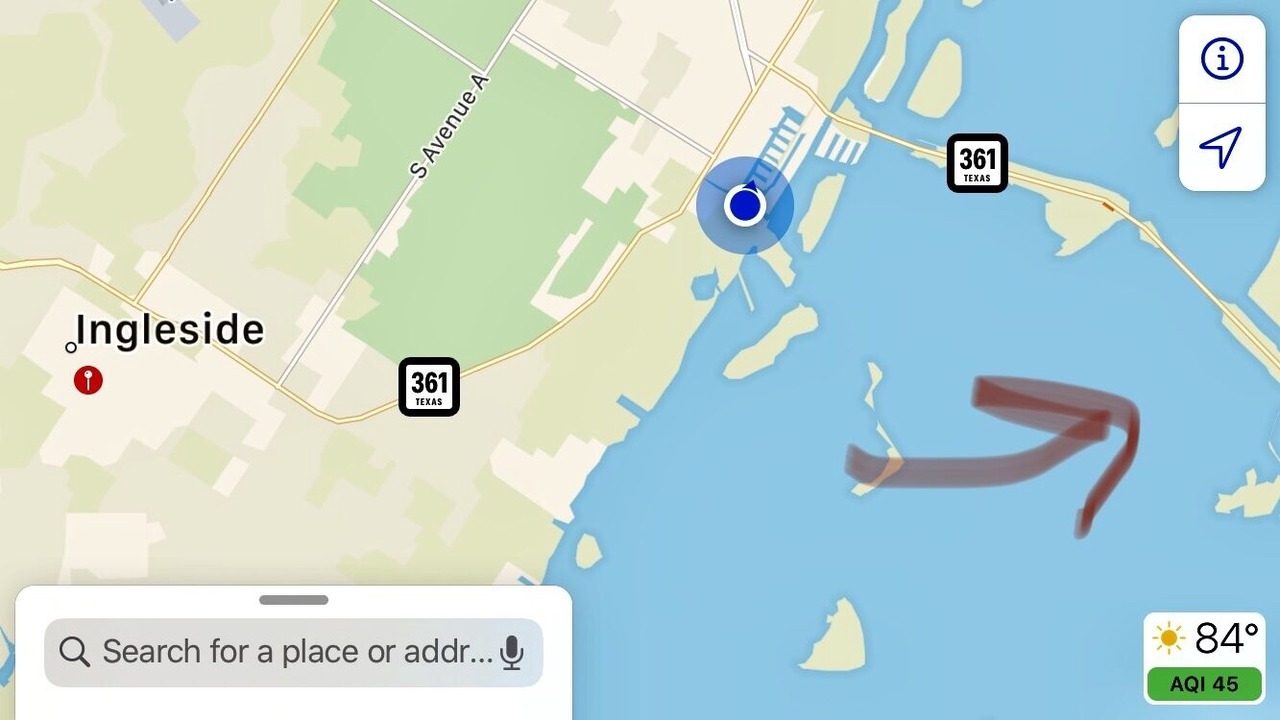Start voice search with the microphone

tap(512, 652)
